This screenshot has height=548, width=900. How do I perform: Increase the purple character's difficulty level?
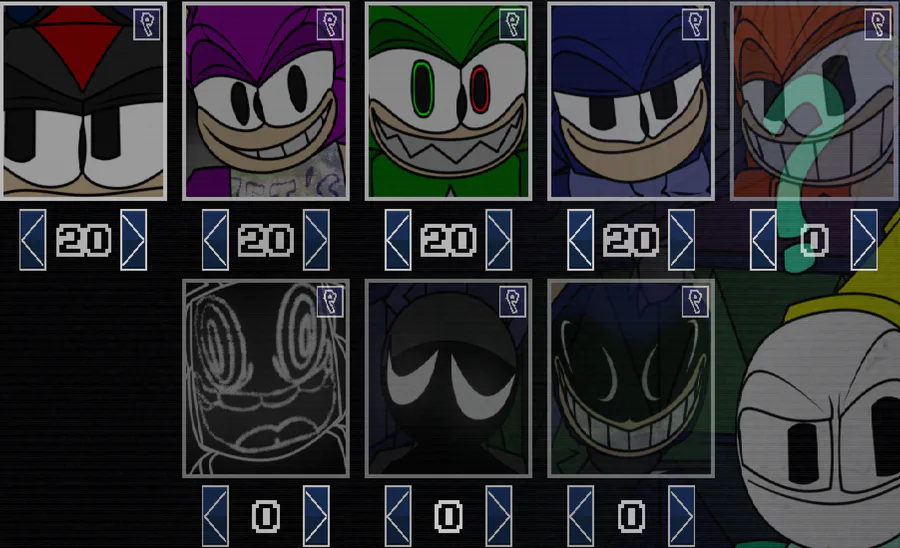(x=316, y=240)
